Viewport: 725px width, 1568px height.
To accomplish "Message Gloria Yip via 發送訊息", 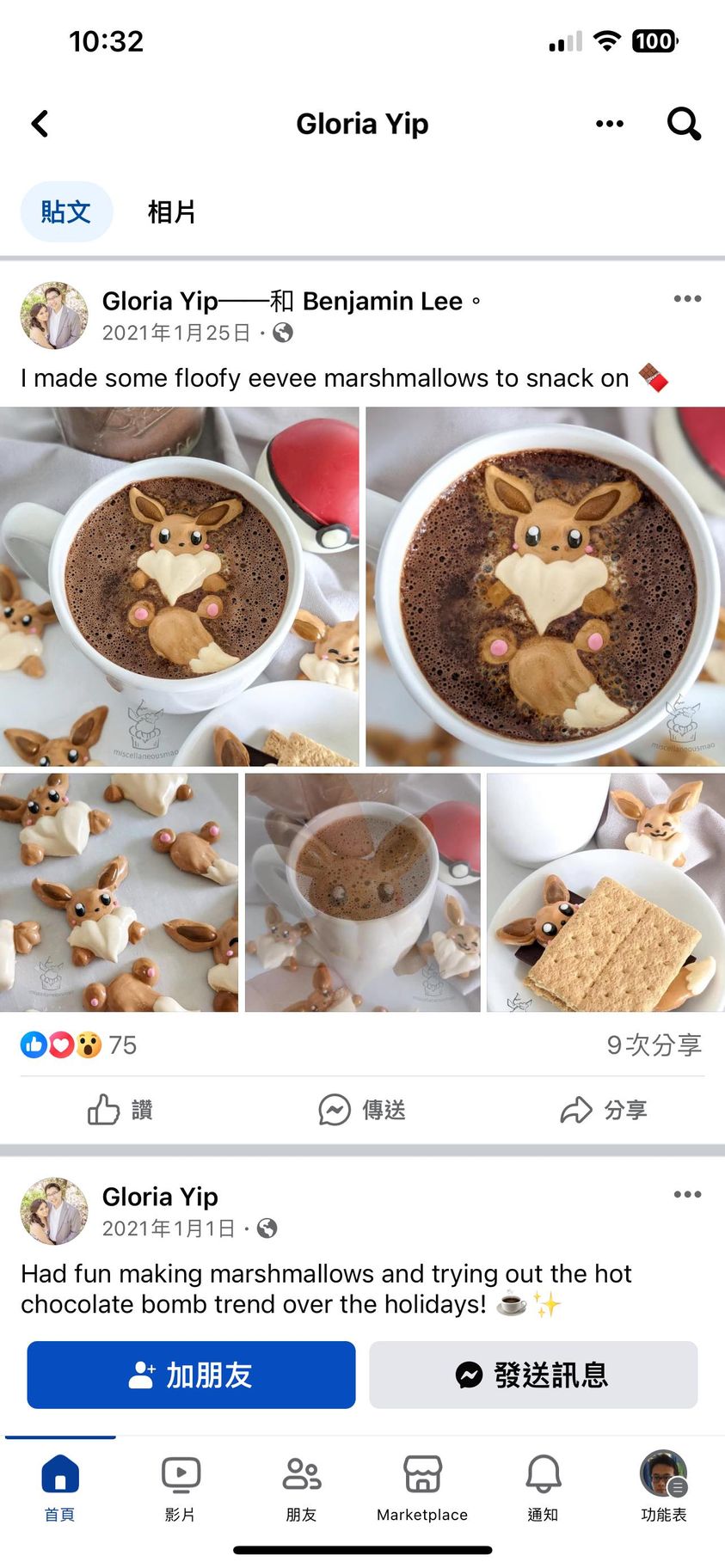I will pyautogui.click(x=533, y=1375).
